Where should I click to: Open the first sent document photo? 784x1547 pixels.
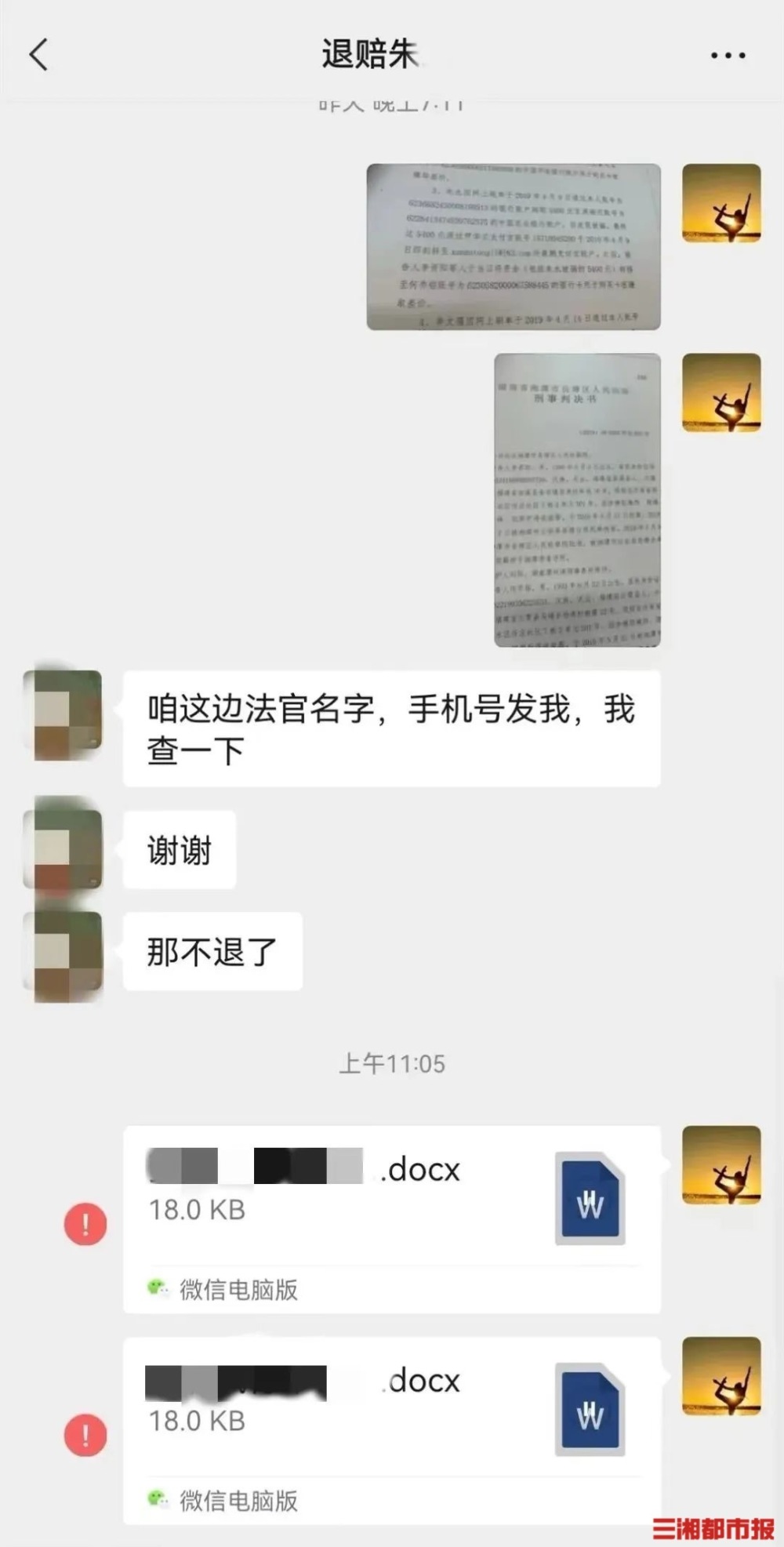point(514,246)
